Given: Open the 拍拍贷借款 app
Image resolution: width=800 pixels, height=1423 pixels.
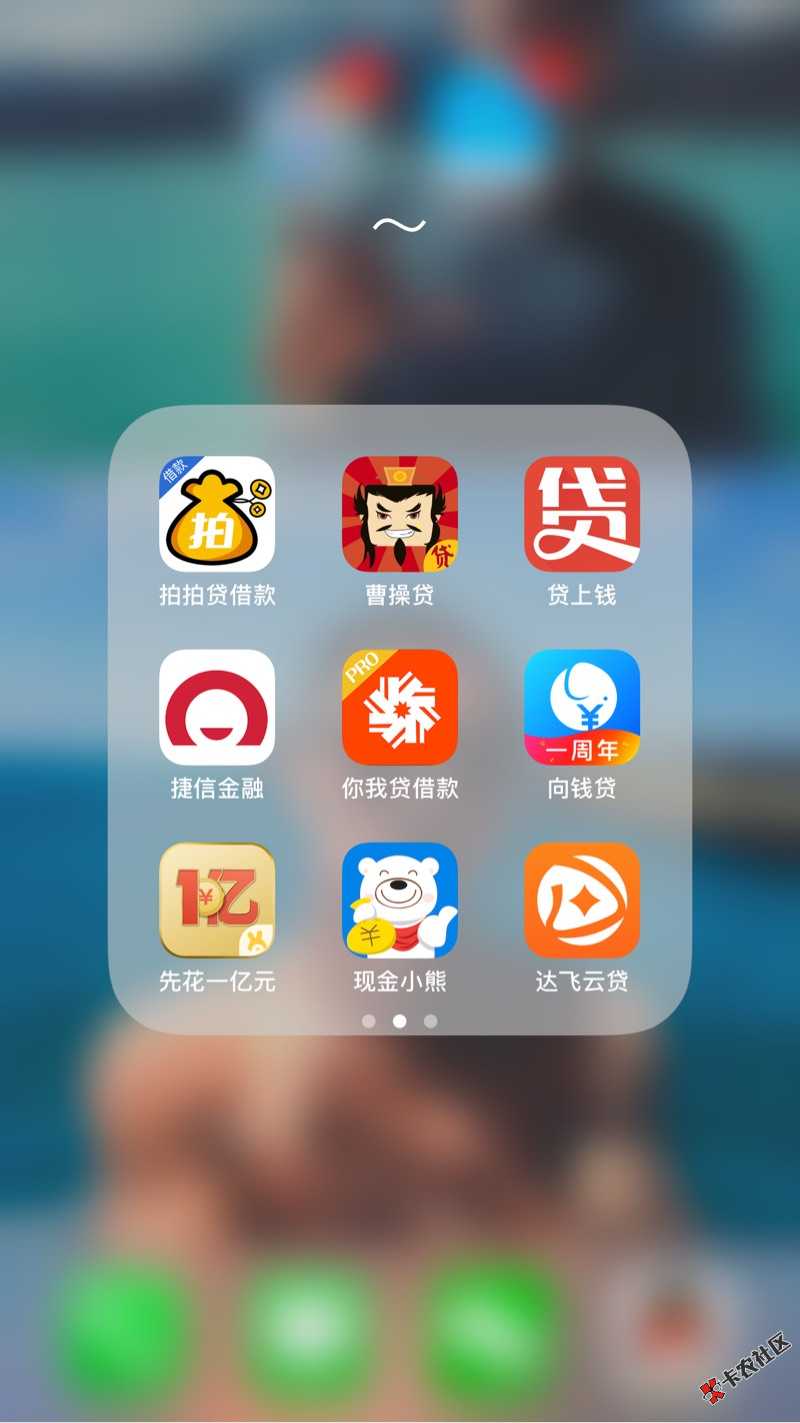Looking at the screenshot, I should coord(217,514).
